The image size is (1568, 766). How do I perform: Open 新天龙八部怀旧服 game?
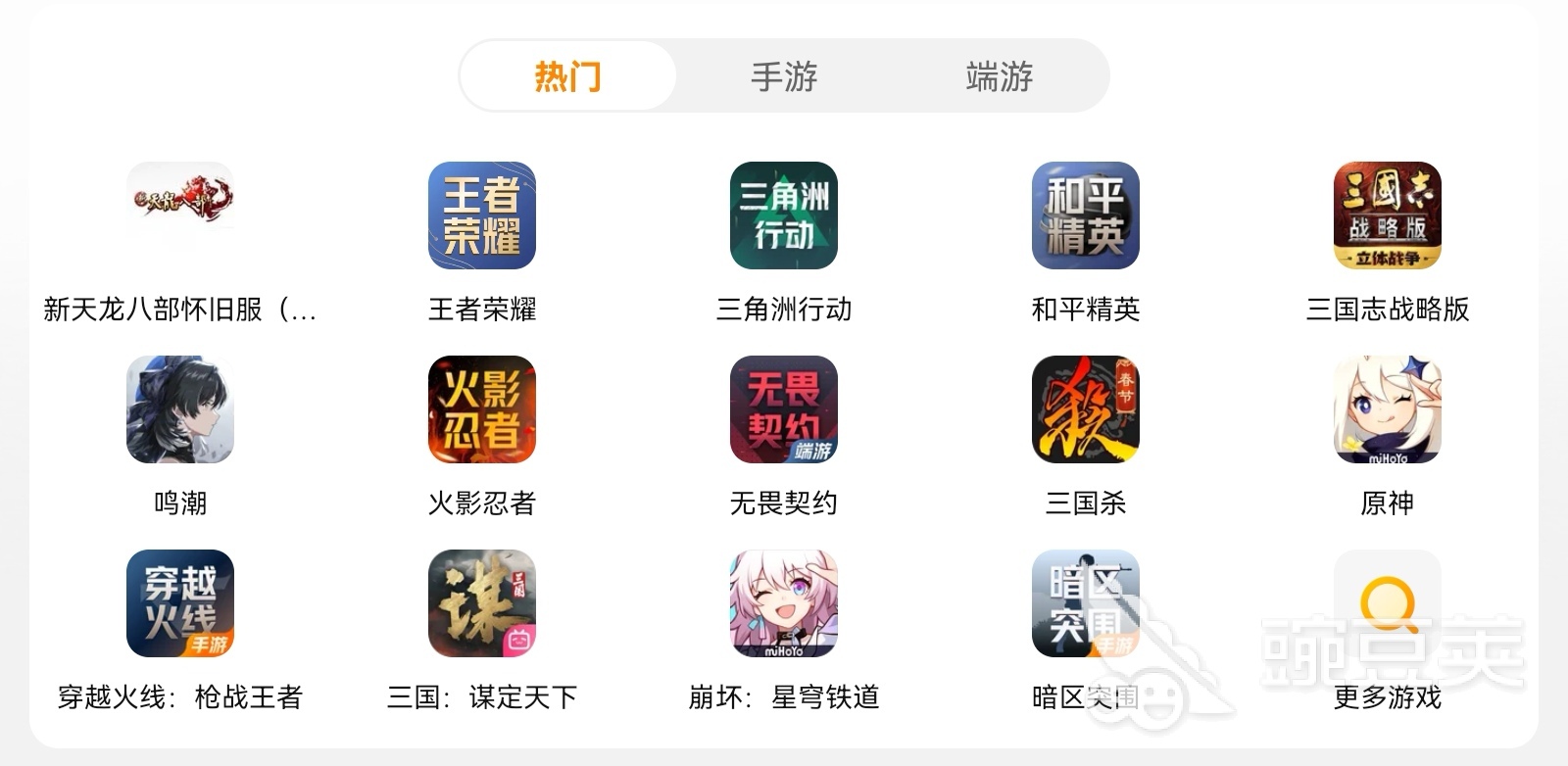[x=180, y=215]
